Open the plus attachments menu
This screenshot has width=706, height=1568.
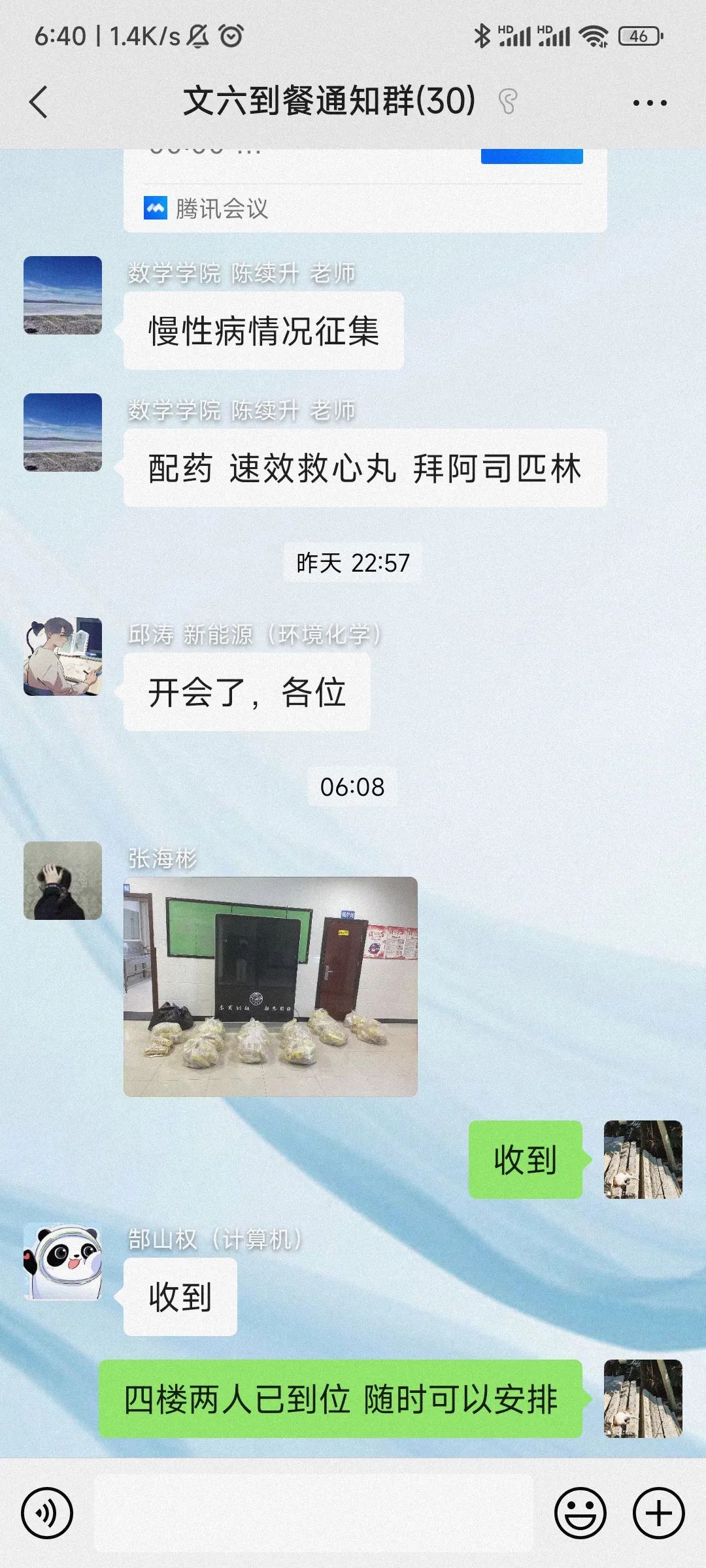coord(658,1512)
